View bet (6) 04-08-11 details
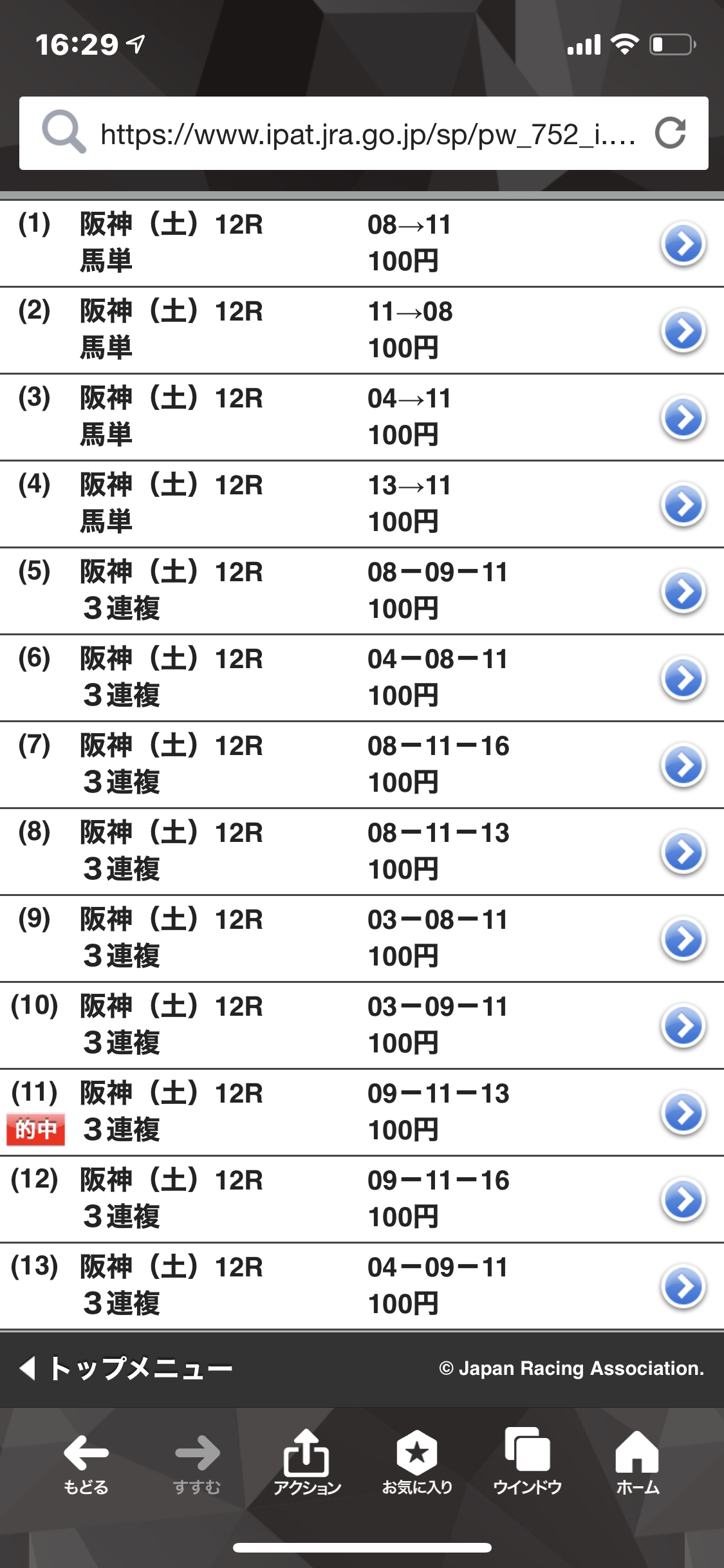724x1568 pixels. pyautogui.click(x=683, y=678)
